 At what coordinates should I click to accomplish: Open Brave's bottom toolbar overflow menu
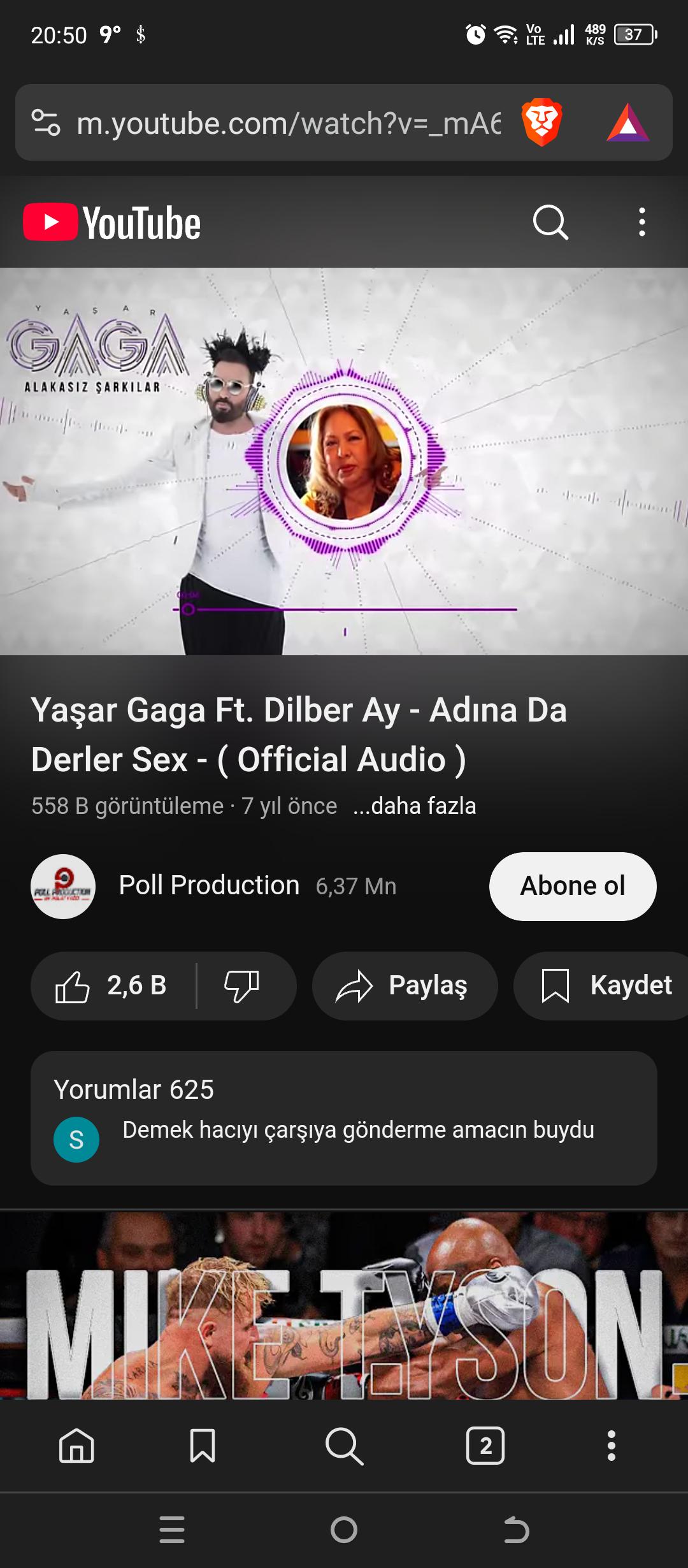coord(612,1446)
